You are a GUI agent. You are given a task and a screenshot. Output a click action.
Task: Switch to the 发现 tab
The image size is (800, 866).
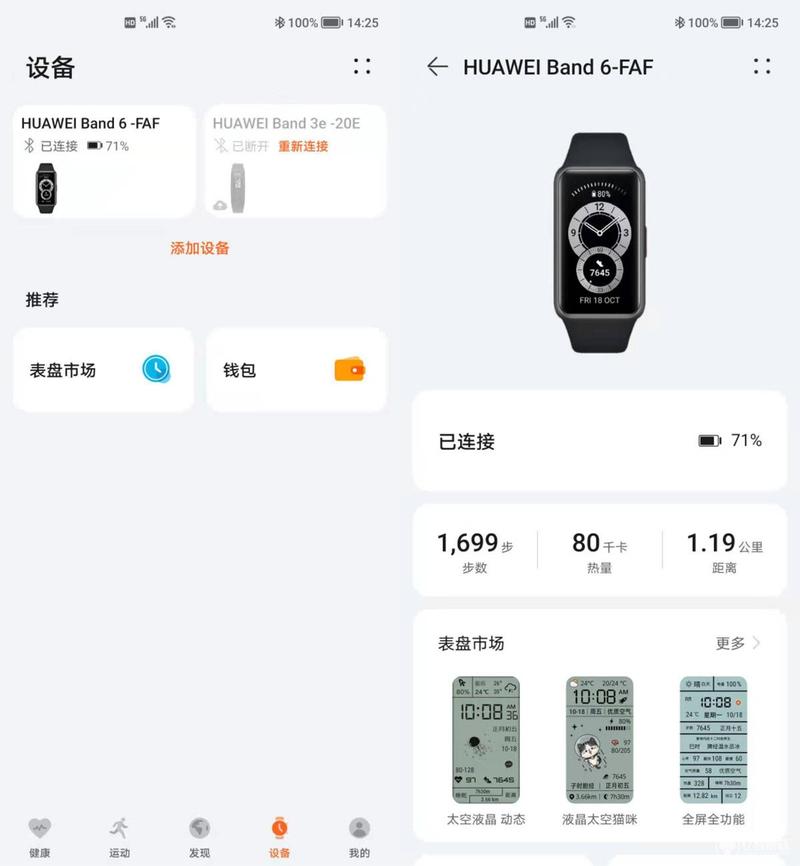(x=199, y=837)
